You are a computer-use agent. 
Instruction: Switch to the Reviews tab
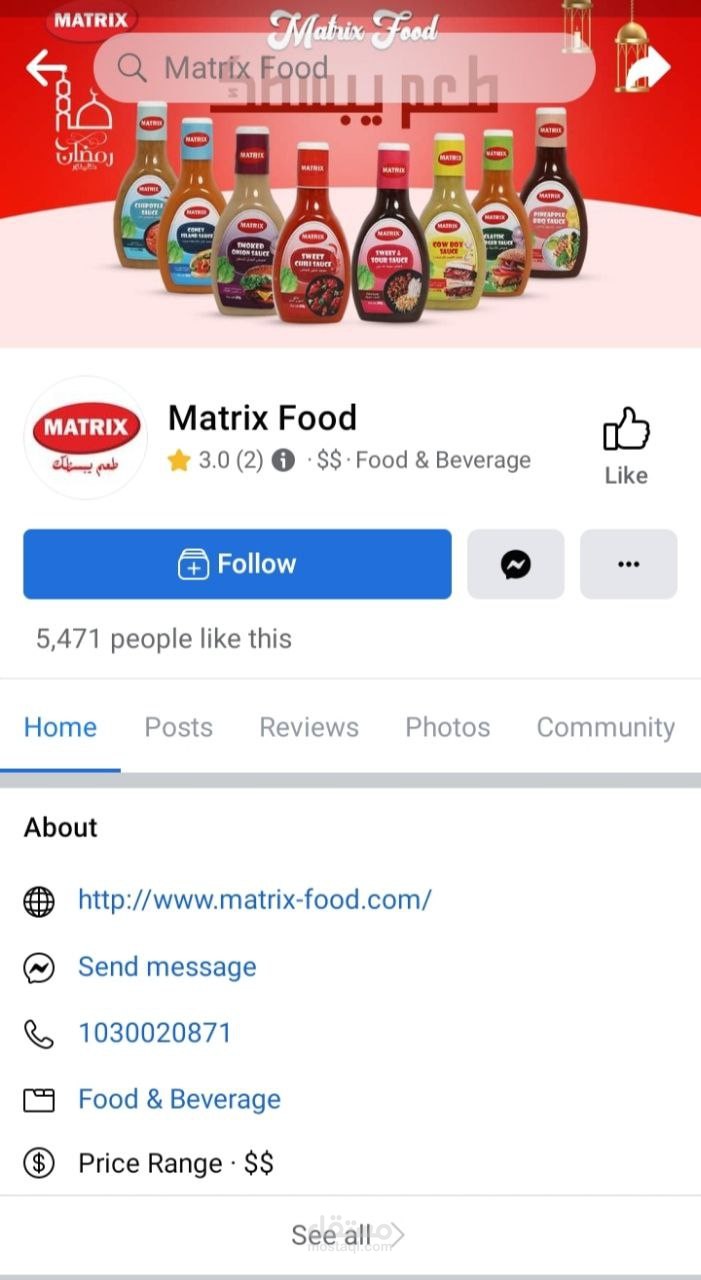point(309,727)
